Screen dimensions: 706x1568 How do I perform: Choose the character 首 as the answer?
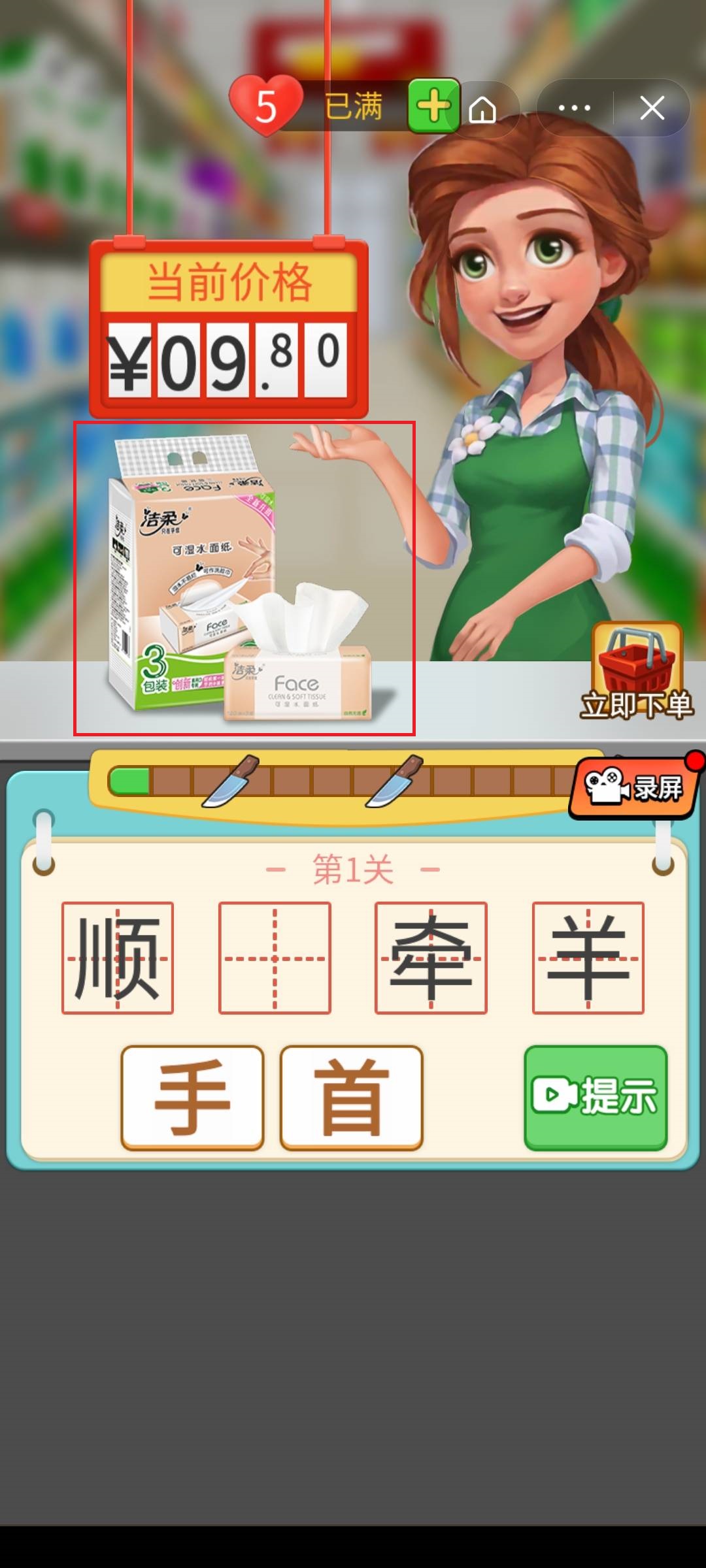pyautogui.click(x=352, y=1098)
